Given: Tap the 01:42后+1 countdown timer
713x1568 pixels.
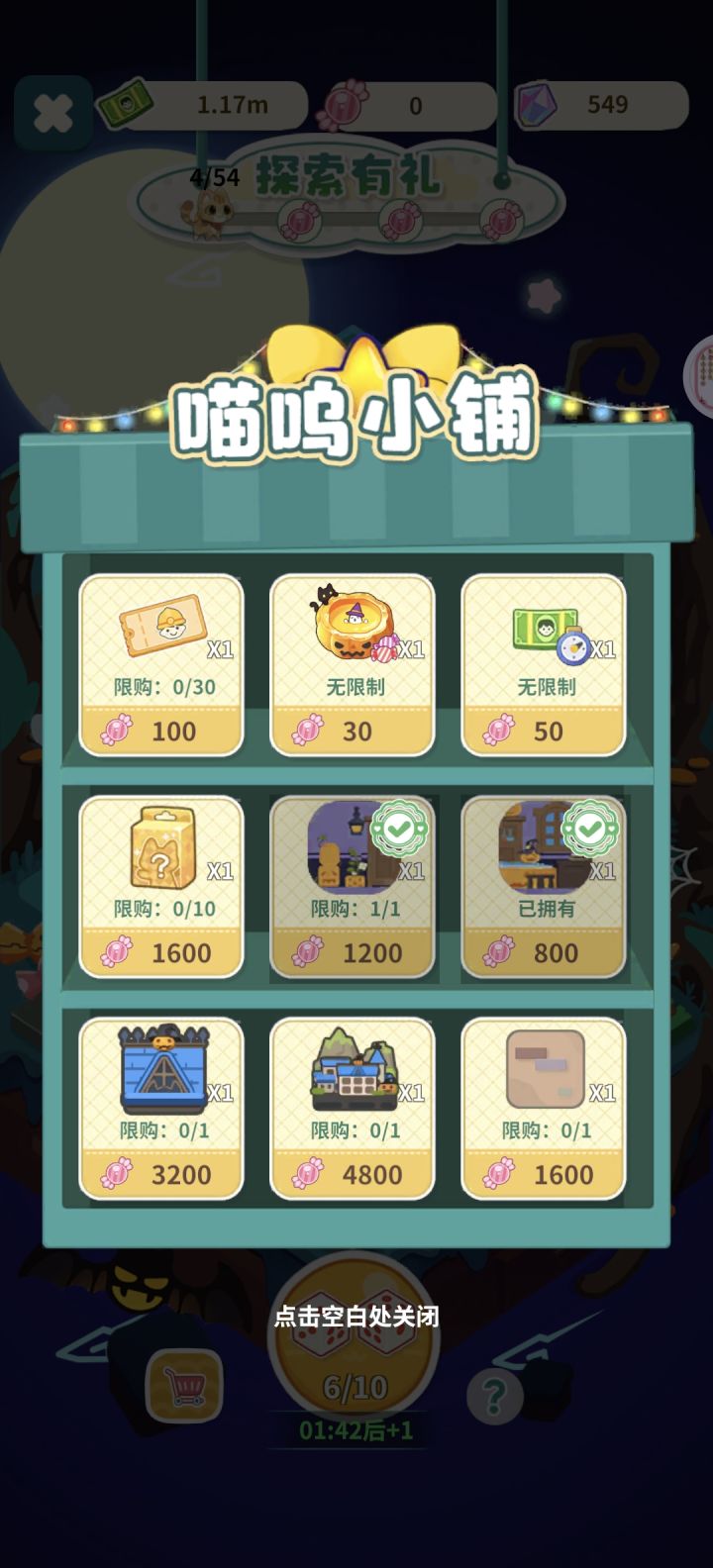Looking at the screenshot, I should (x=356, y=1426).
